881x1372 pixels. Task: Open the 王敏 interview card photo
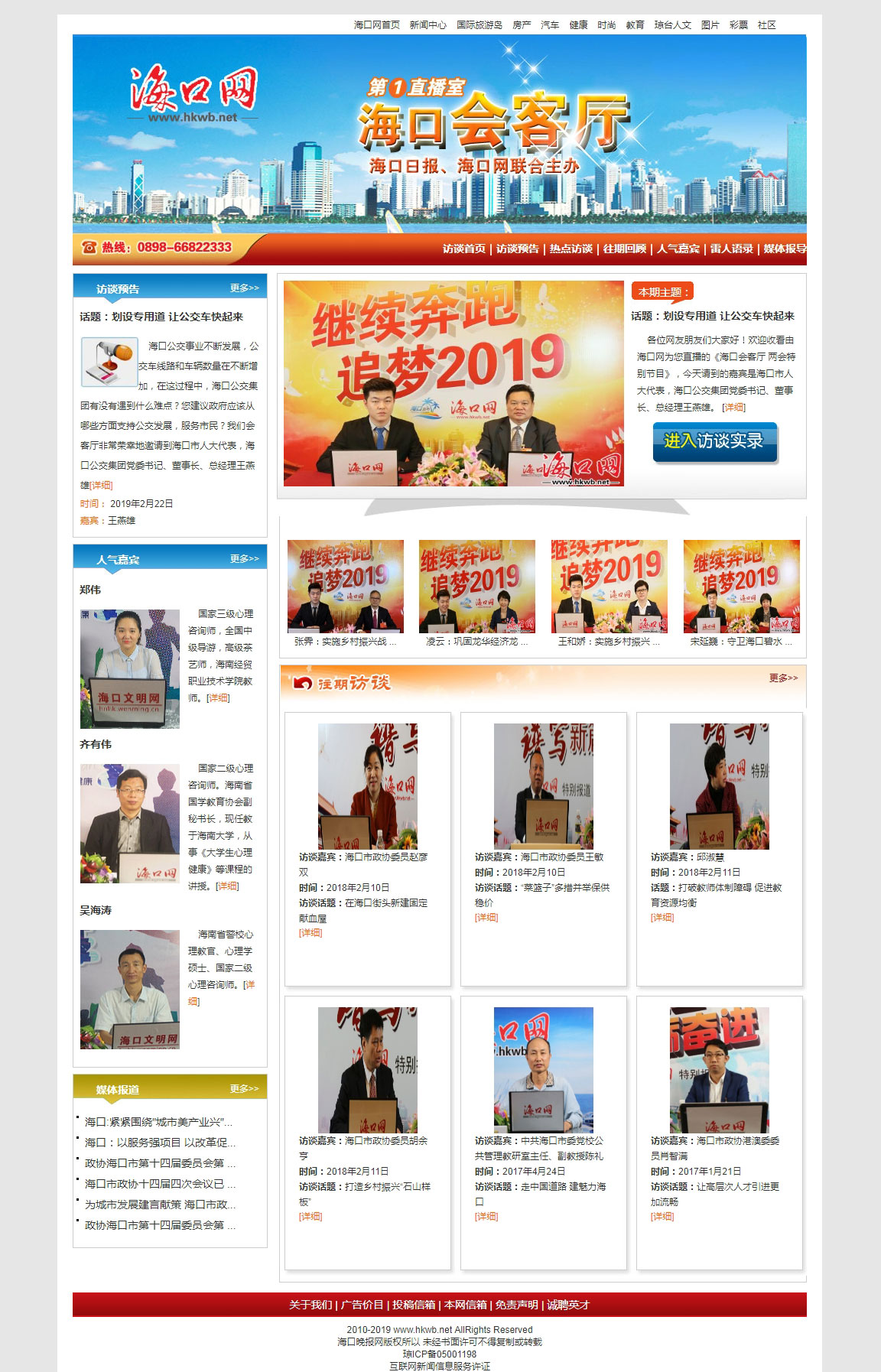[543, 786]
